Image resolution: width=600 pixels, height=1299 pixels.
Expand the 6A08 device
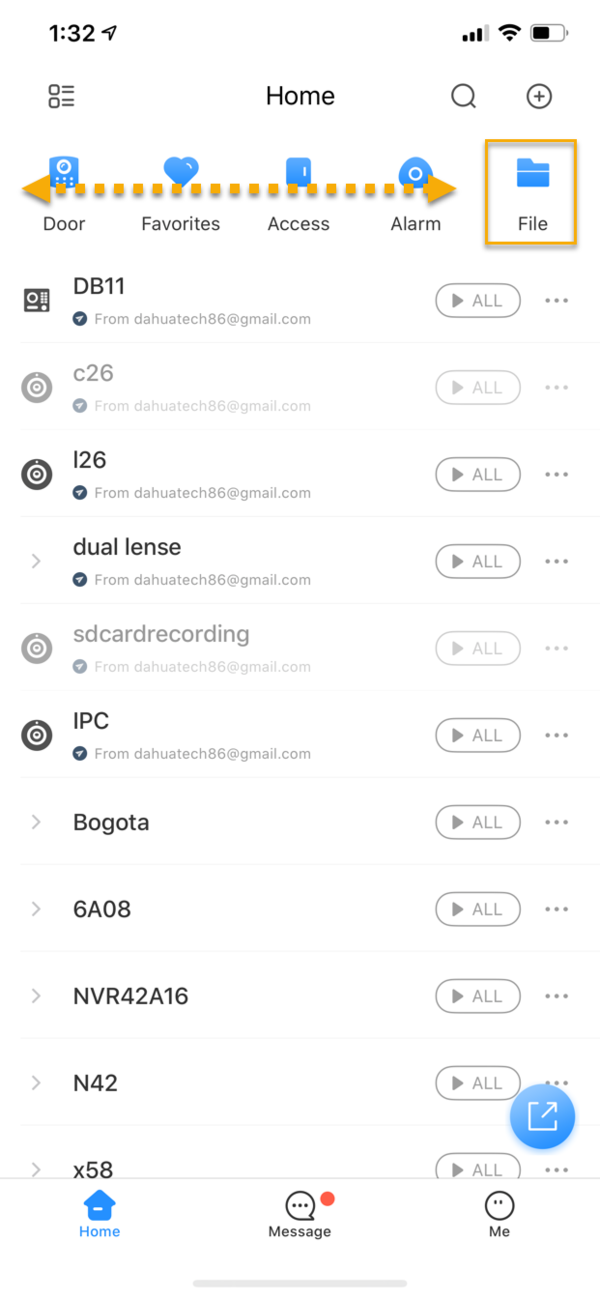[x=36, y=909]
